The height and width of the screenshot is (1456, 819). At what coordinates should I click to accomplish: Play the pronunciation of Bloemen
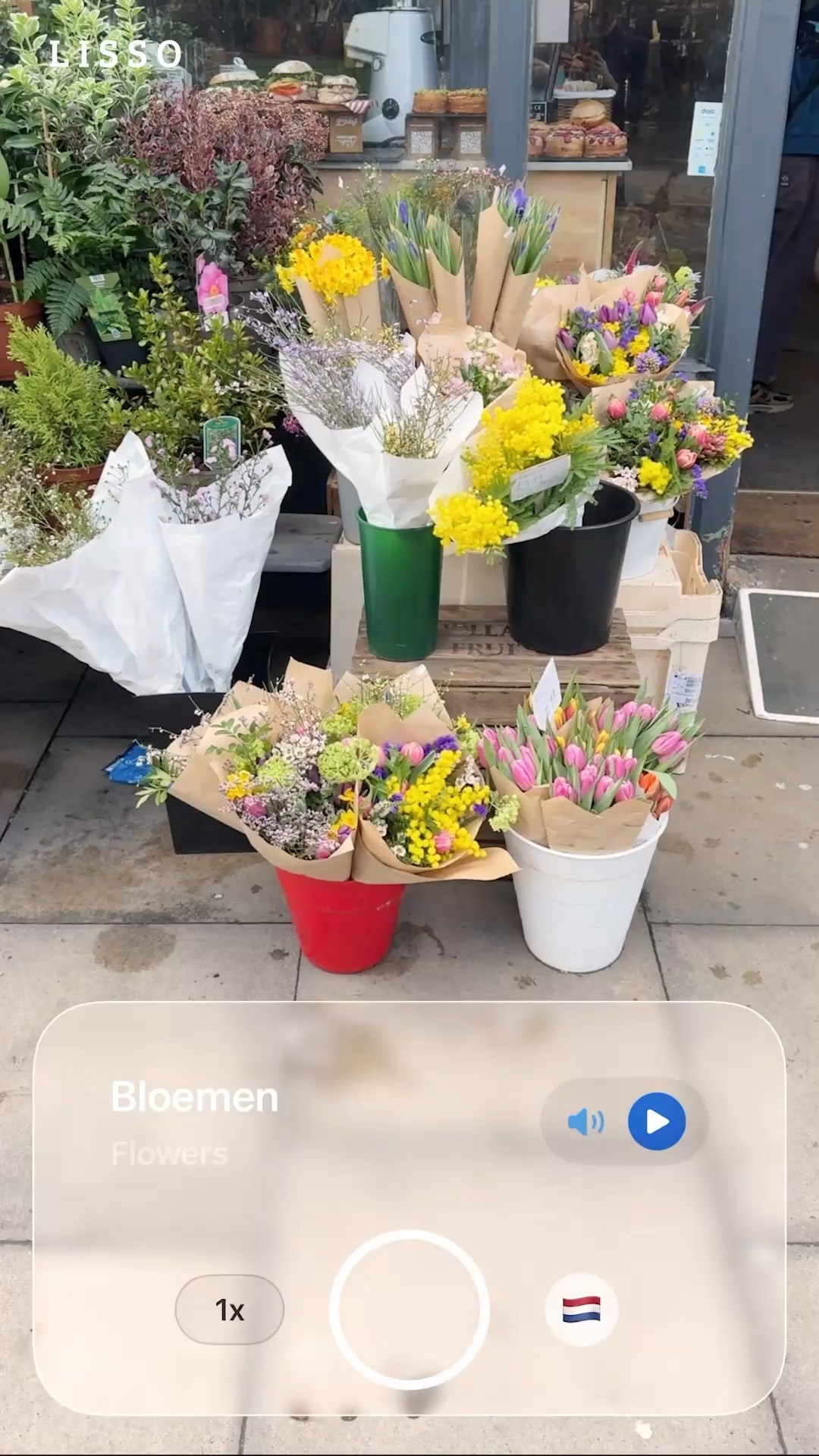coord(656,1121)
